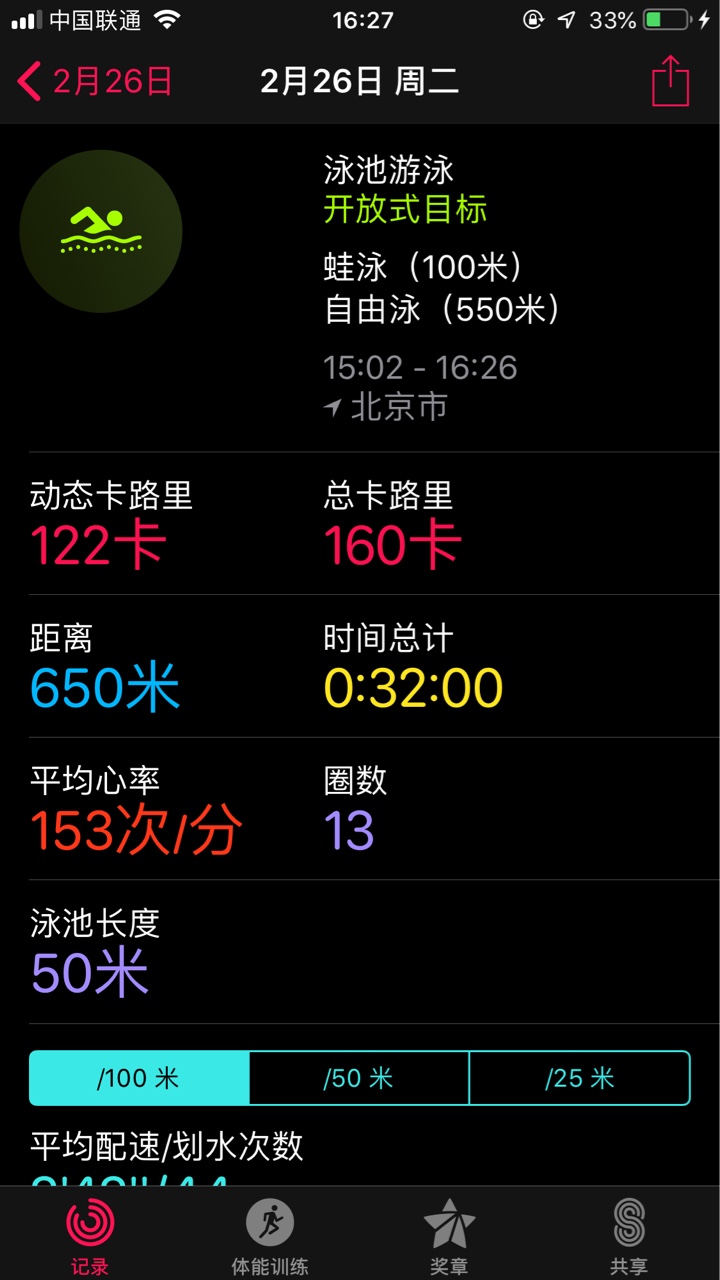The image size is (720, 1280).
Task: Go to the 共享 tab
Action: 629,1236
